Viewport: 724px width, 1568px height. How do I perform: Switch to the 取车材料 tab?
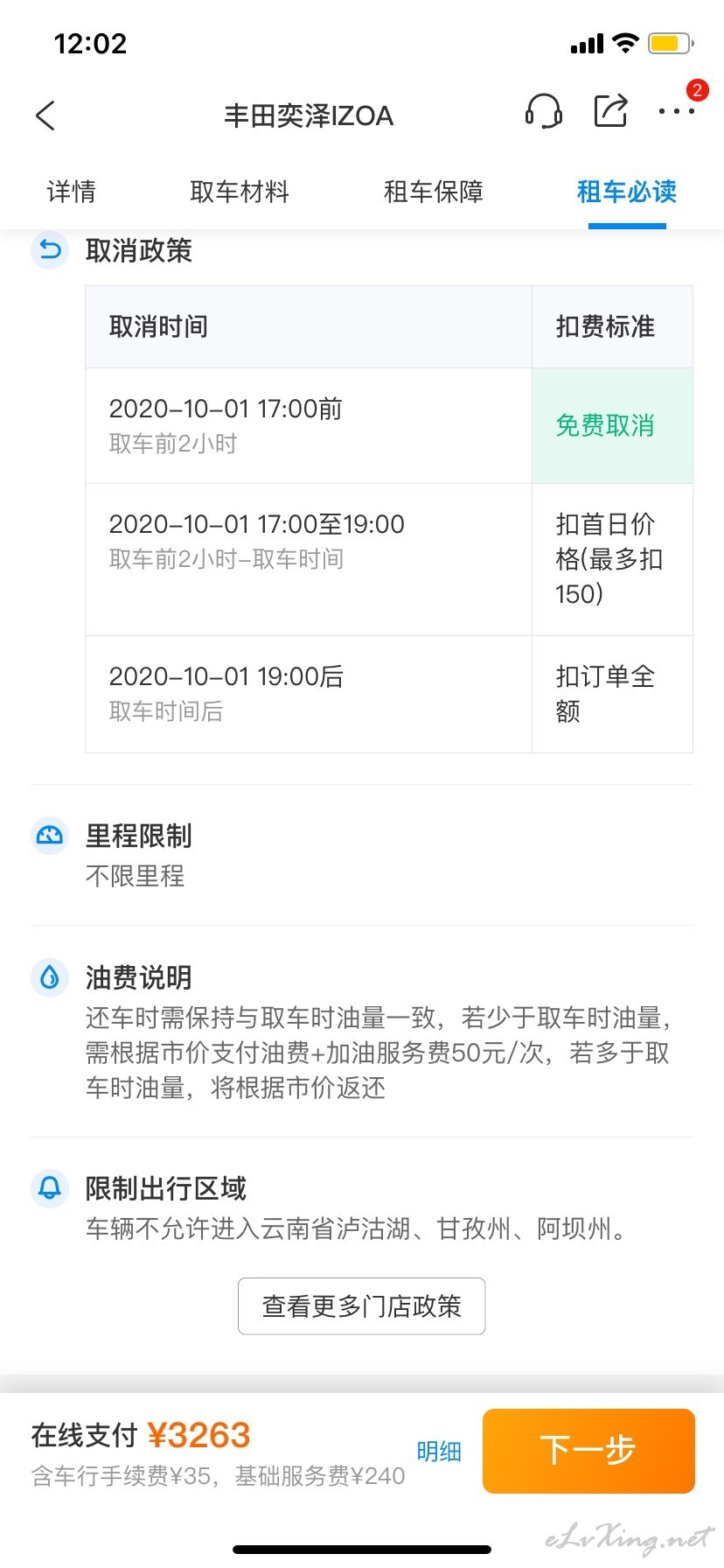(240, 192)
